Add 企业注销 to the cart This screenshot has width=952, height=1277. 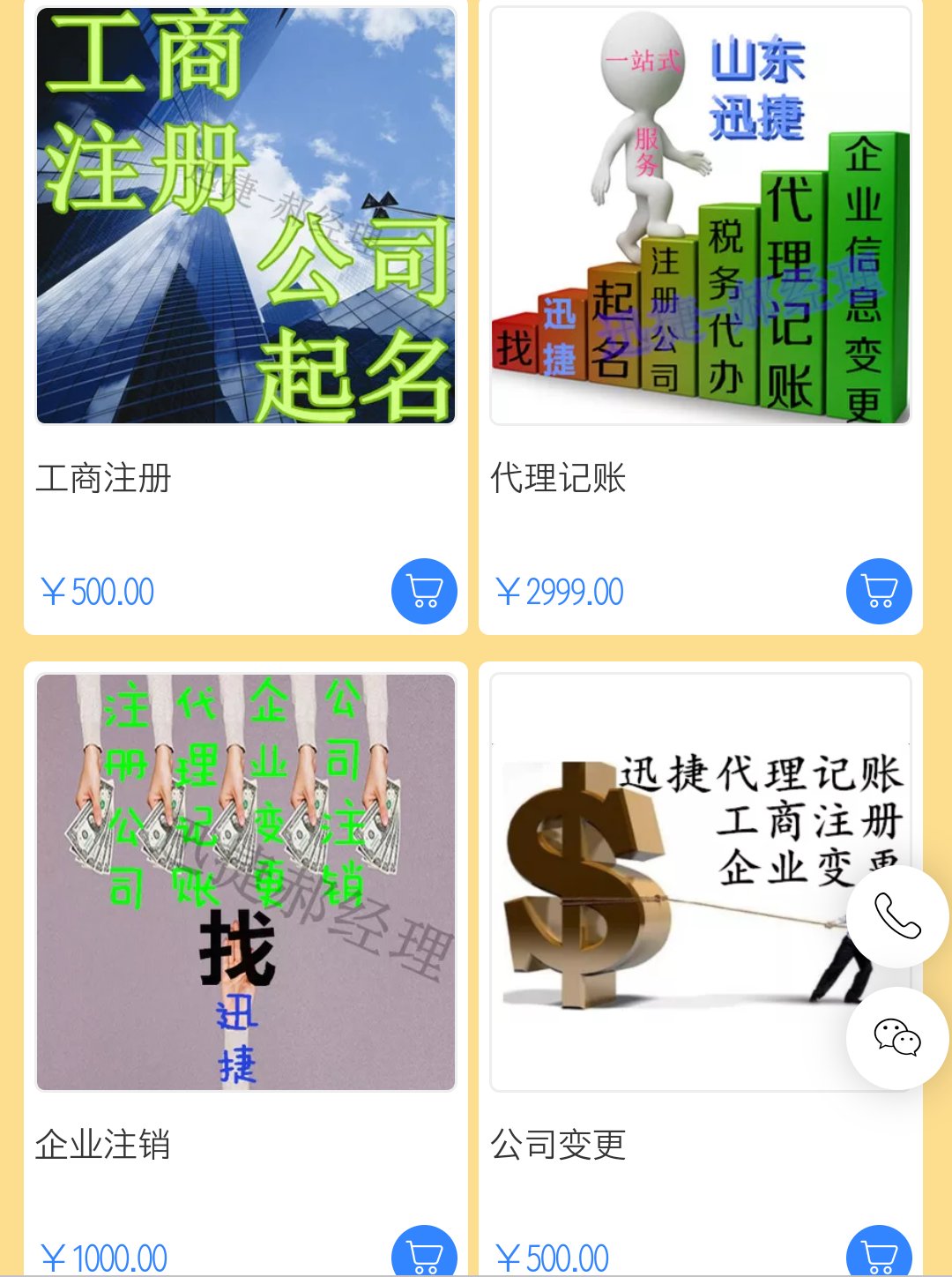click(424, 1252)
